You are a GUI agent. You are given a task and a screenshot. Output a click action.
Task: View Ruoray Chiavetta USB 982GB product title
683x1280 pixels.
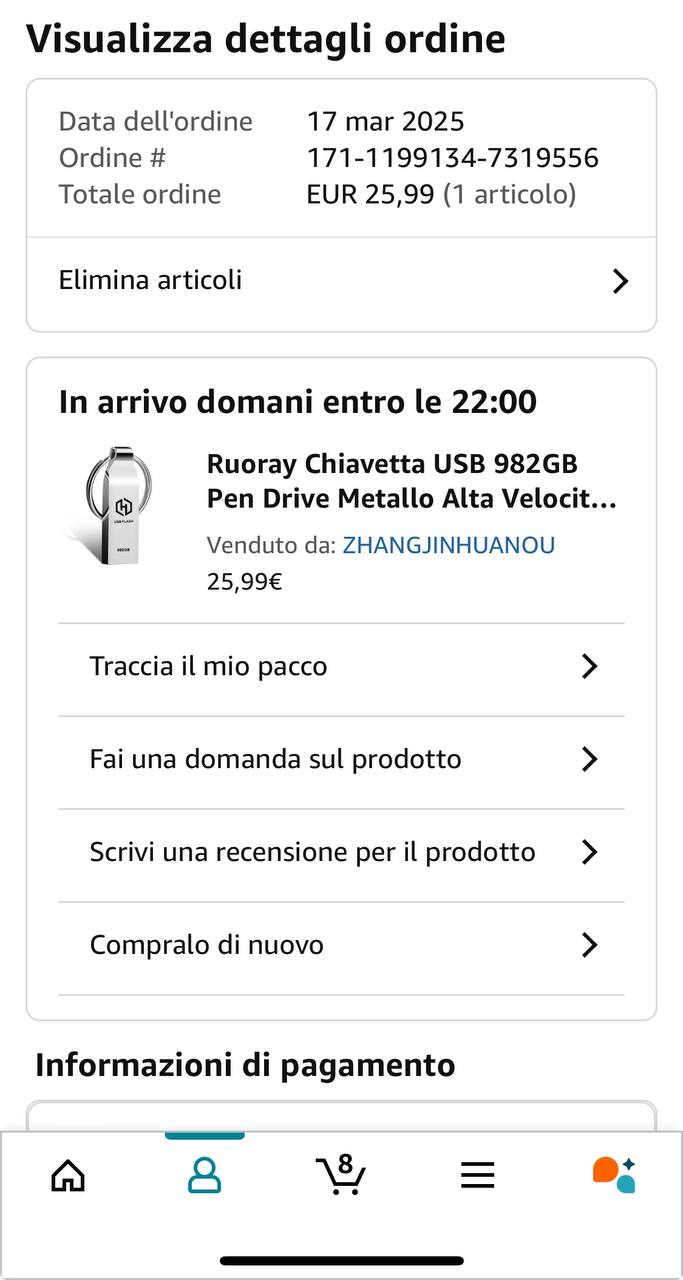[x=411, y=481]
